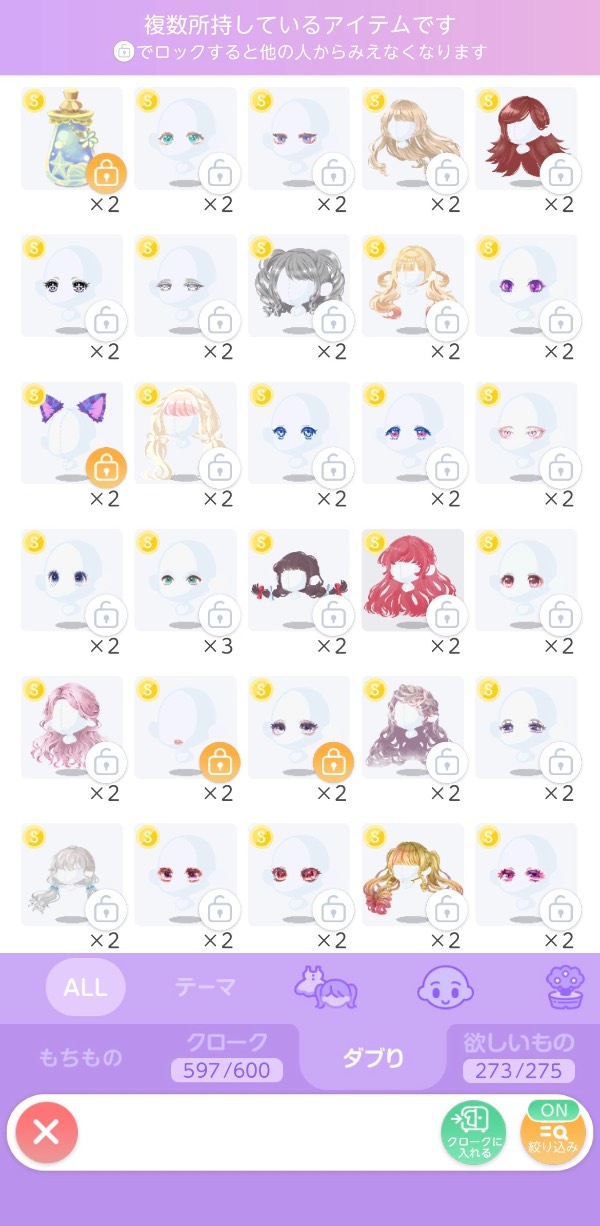Close the screen with the red X
The height and width of the screenshot is (1226, 600).
pyautogui.click(x=46, y=1132)
